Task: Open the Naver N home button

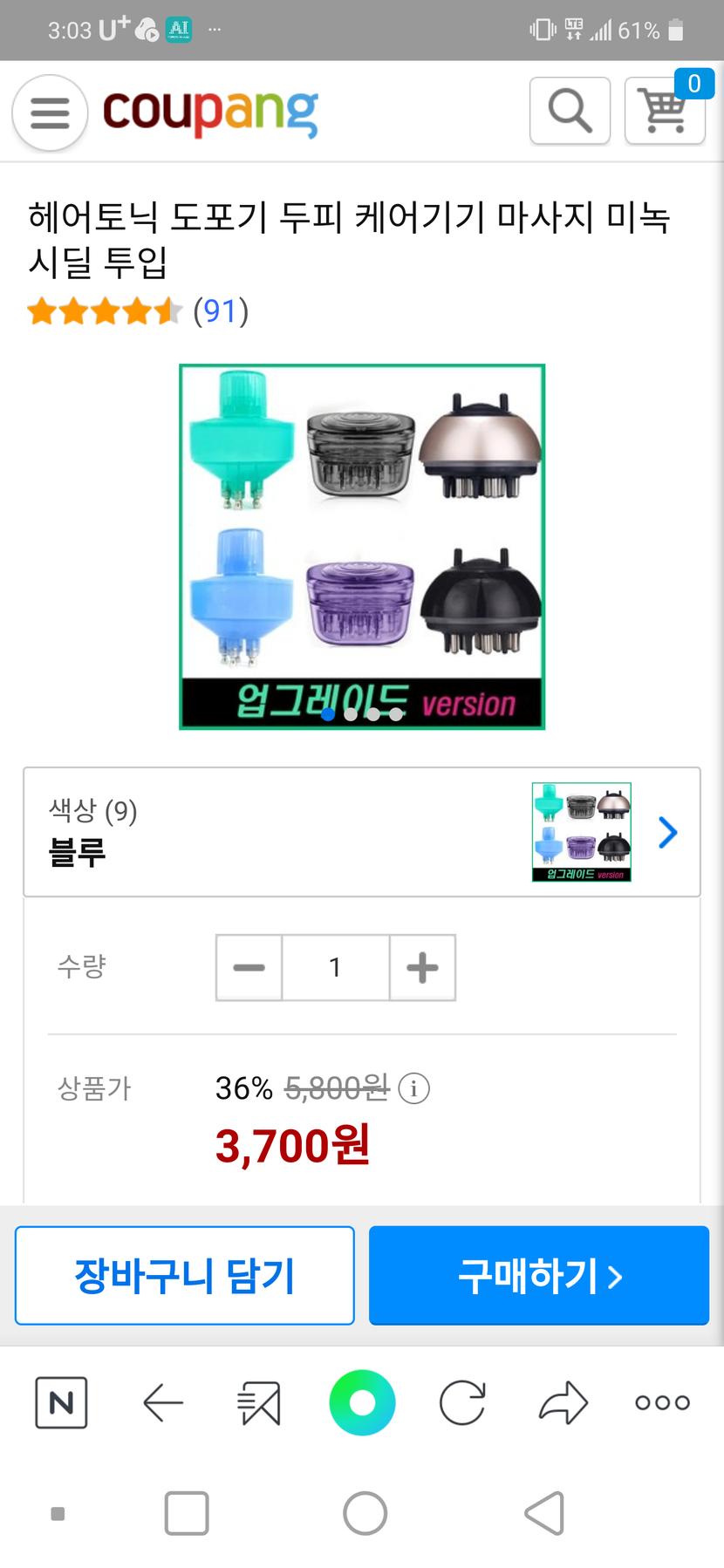Action: (61, 1402)
